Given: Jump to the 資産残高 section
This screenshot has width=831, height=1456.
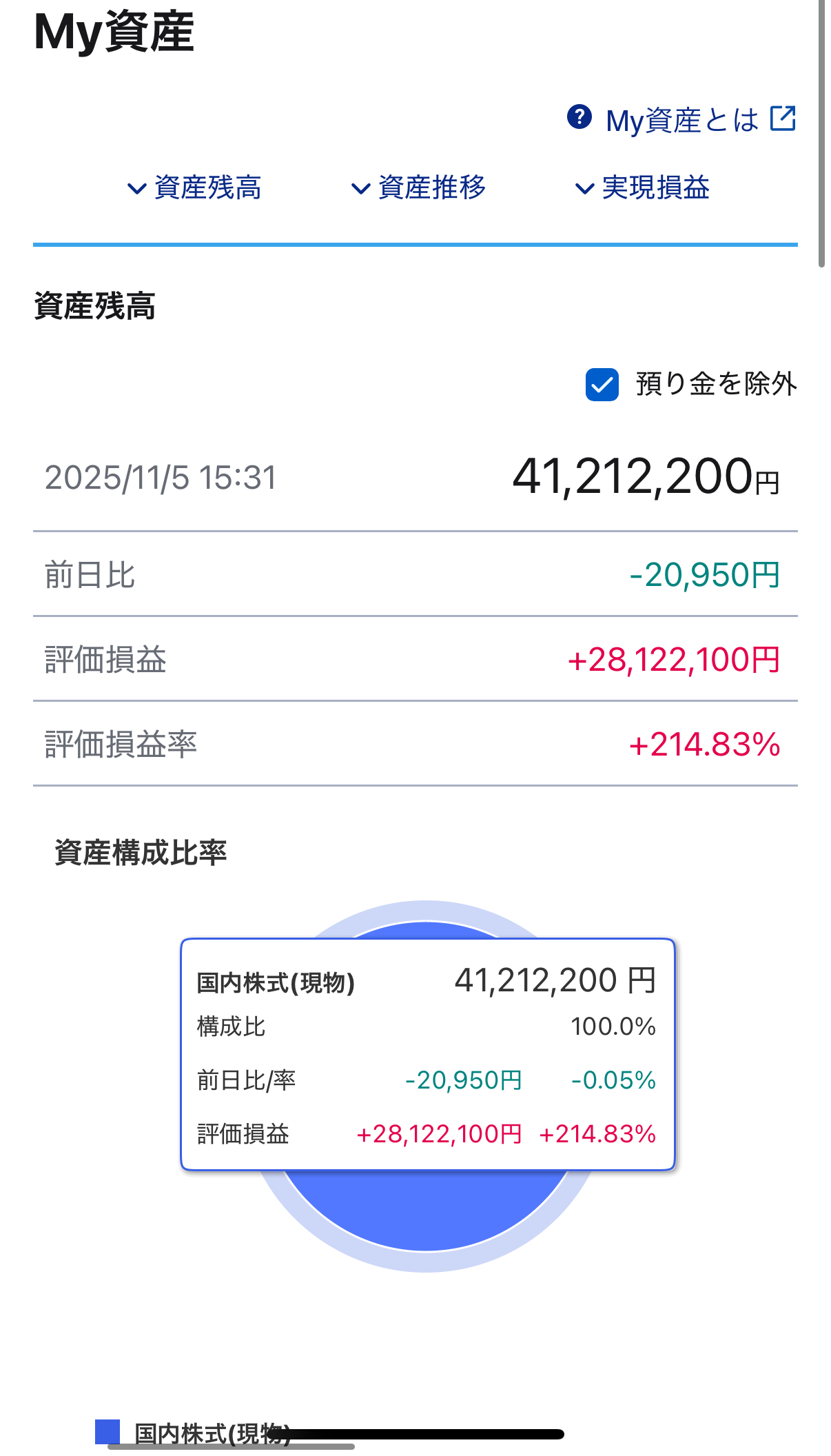Looking at the screenshot, I should click(x=195, y=188).
